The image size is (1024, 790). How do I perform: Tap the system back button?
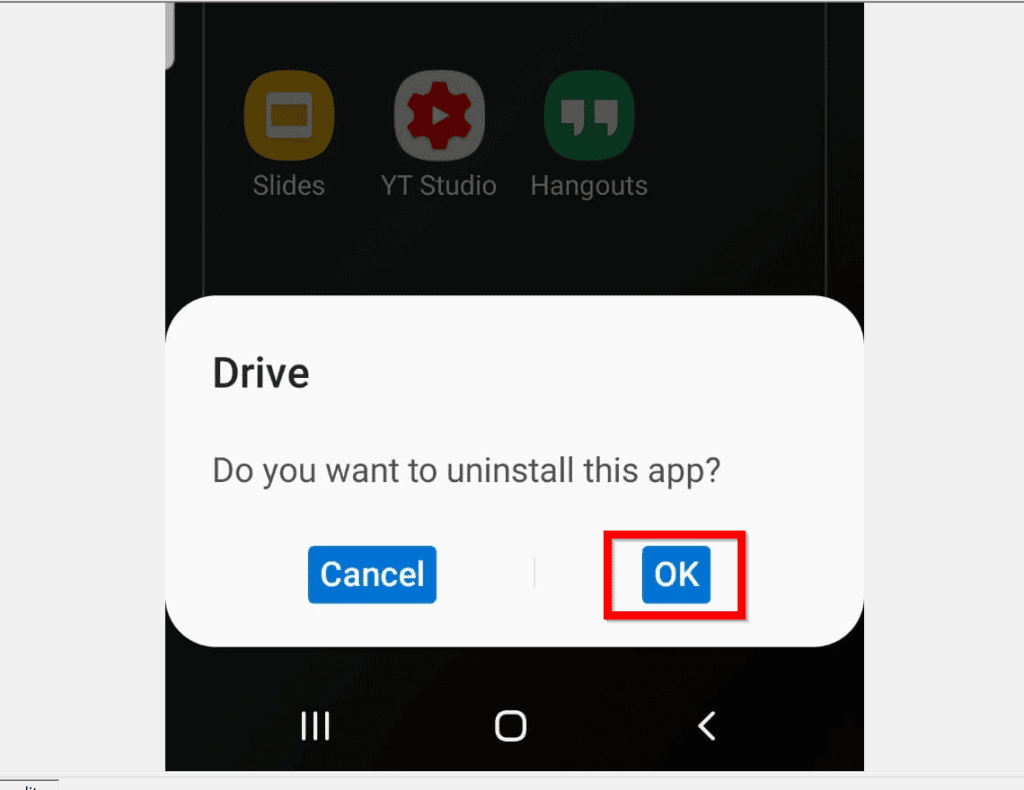(707, 725)
